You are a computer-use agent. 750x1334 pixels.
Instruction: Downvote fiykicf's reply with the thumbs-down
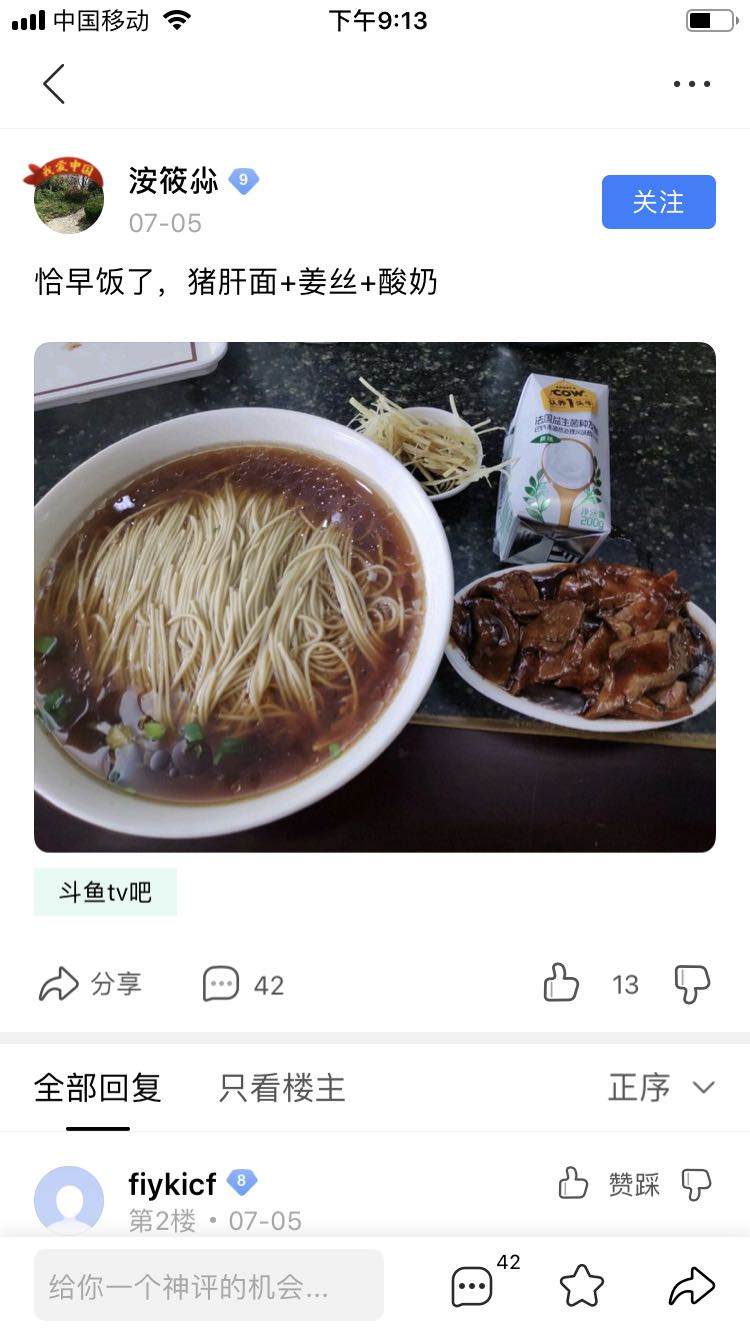point(696,1184)
